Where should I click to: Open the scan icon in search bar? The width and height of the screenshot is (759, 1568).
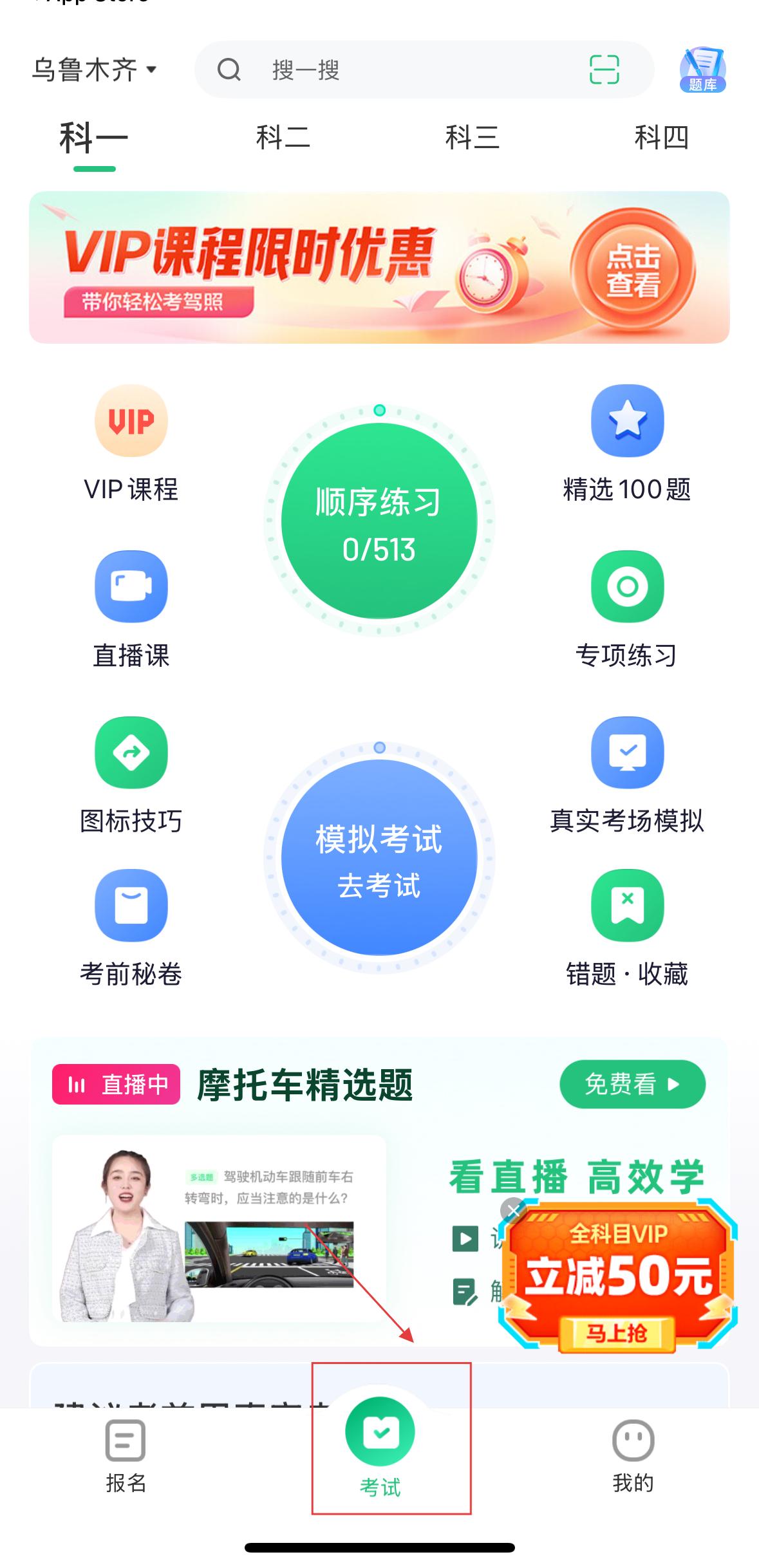(x=604, y=70)
